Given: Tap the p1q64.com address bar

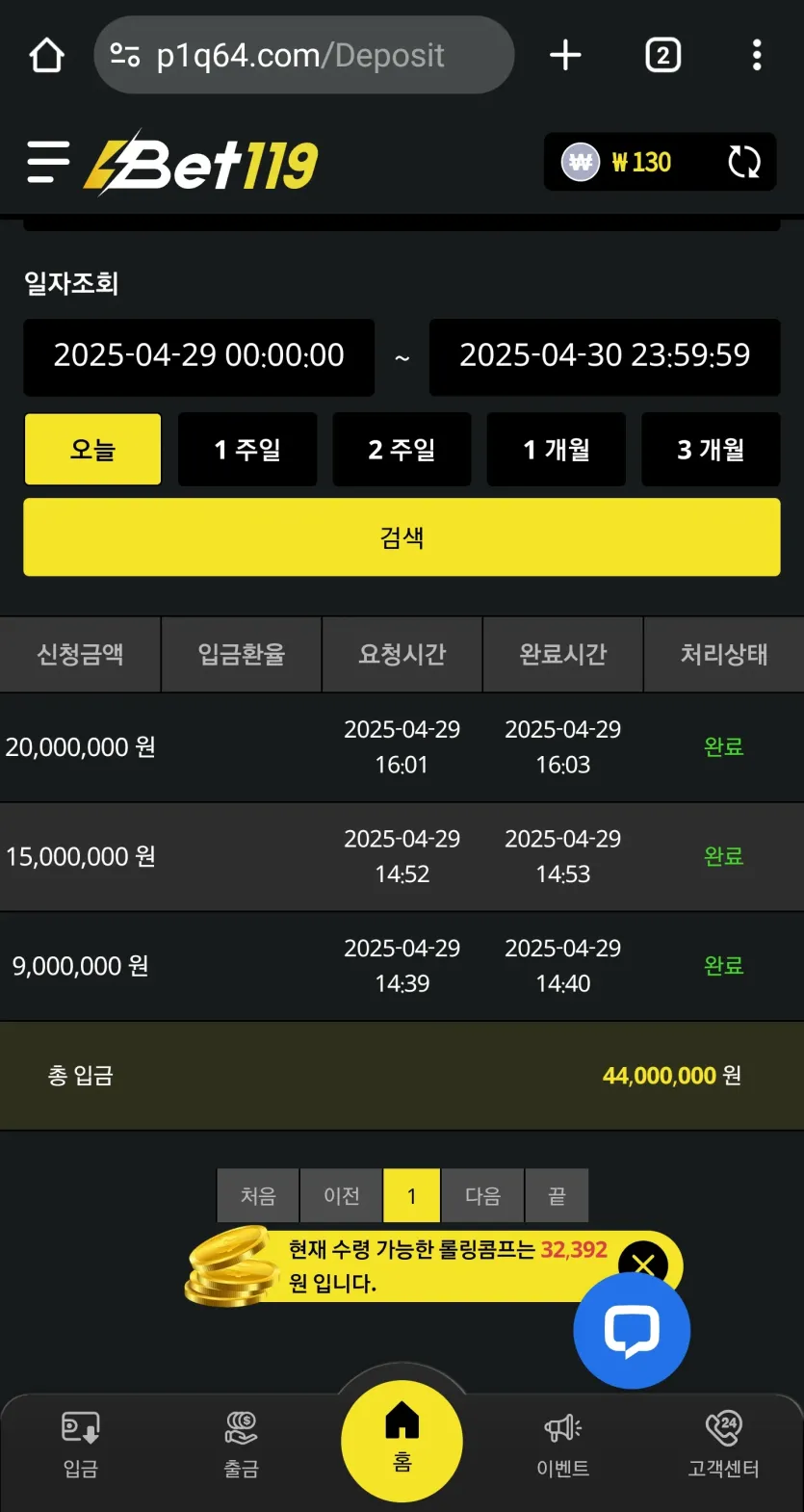Looking at the screenshot, I should [303, 55].
